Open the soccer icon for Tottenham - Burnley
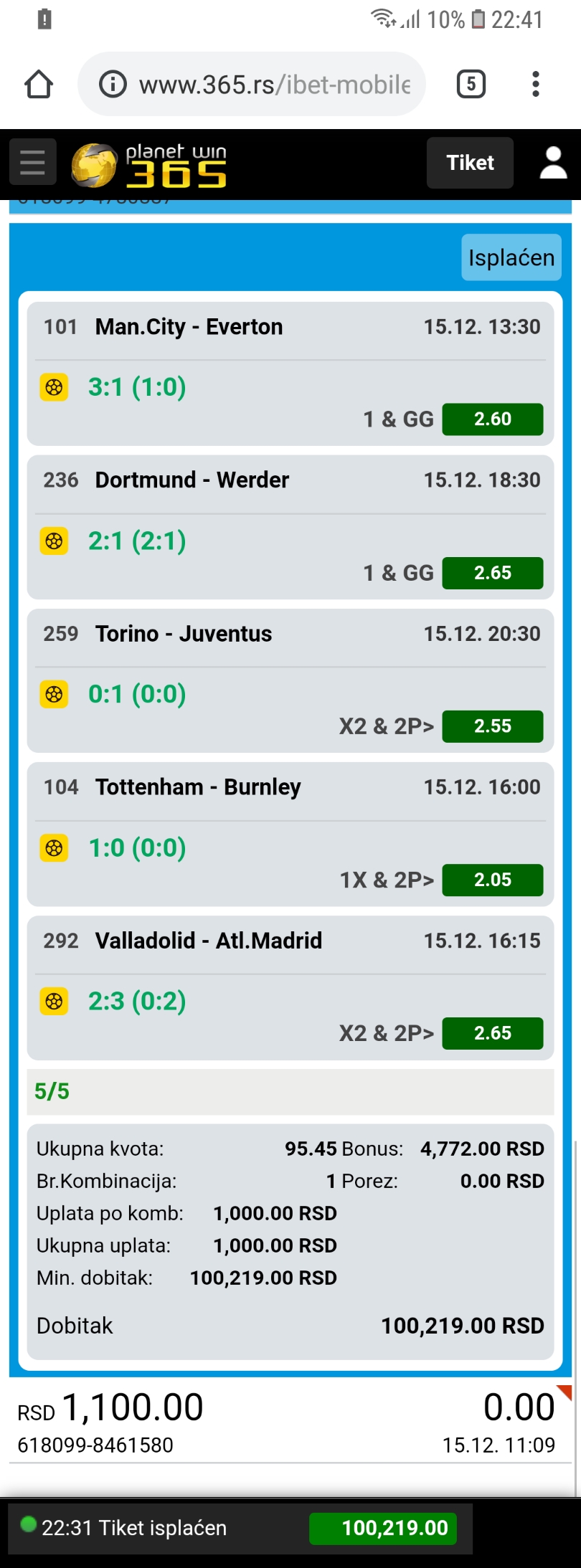581x1568 pixels. coord(54,848)
